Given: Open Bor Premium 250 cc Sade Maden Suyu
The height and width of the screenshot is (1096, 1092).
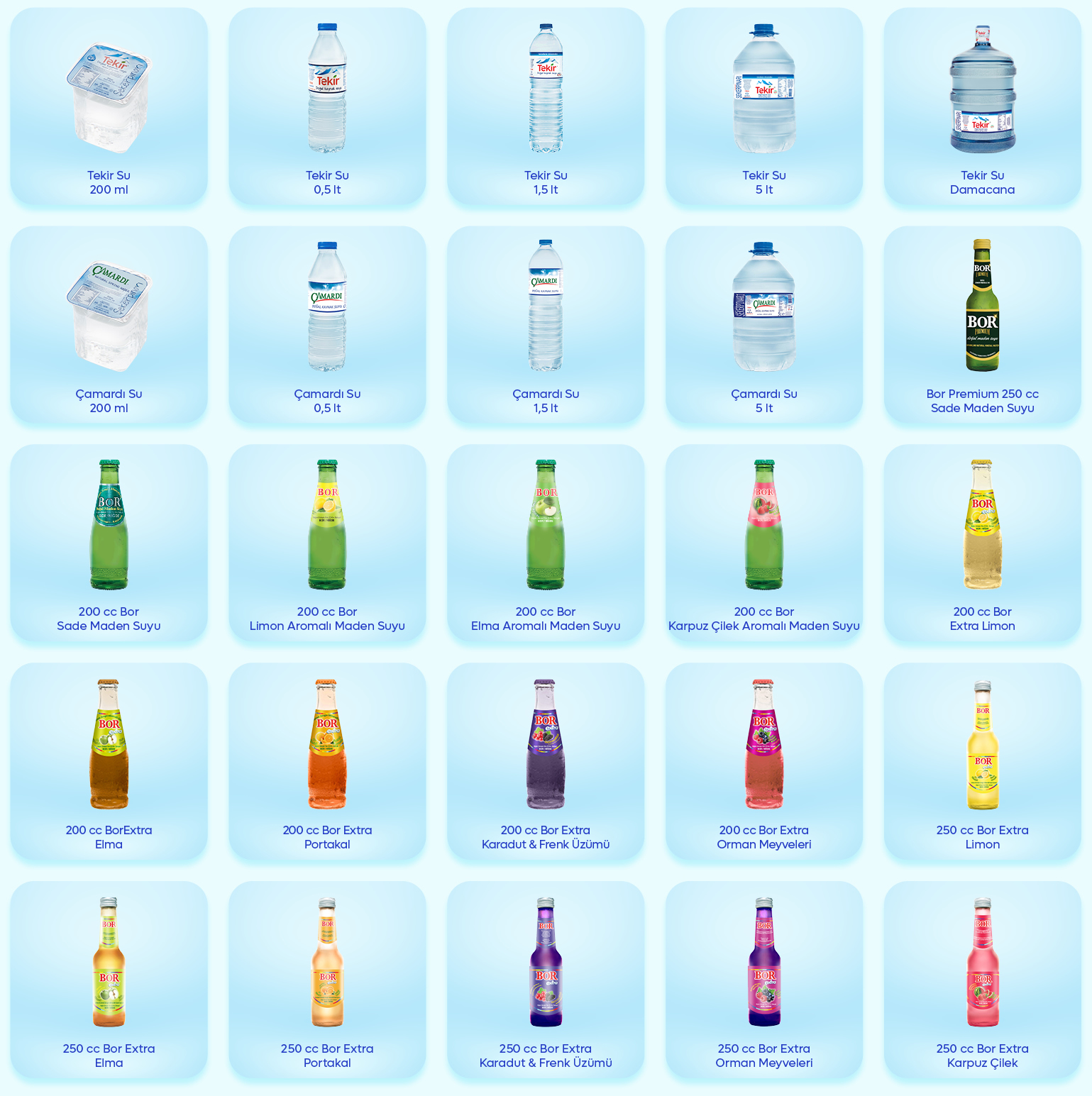Looking at the screenshot, I should [982, 325].
